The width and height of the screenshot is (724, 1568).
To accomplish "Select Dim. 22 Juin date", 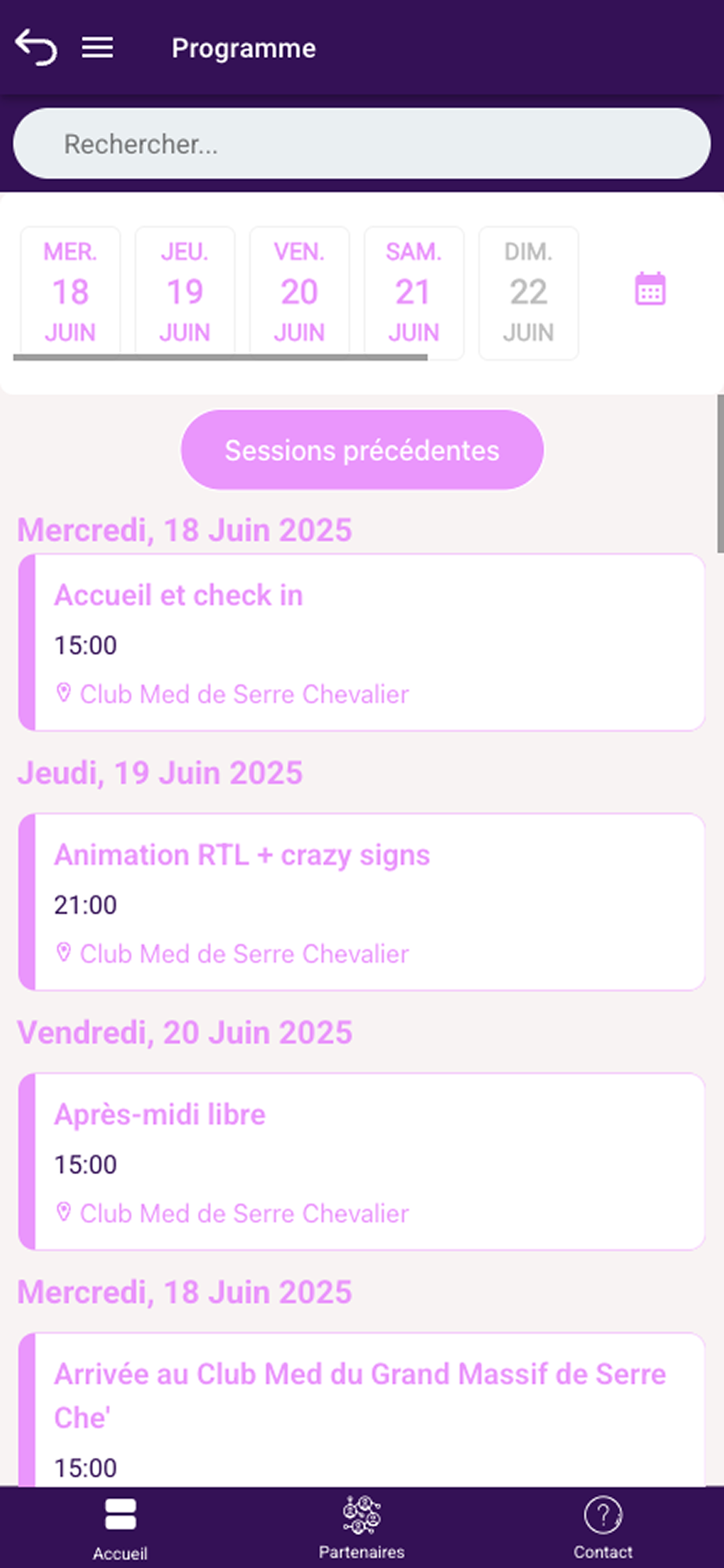I will click(x=529, y=292).
